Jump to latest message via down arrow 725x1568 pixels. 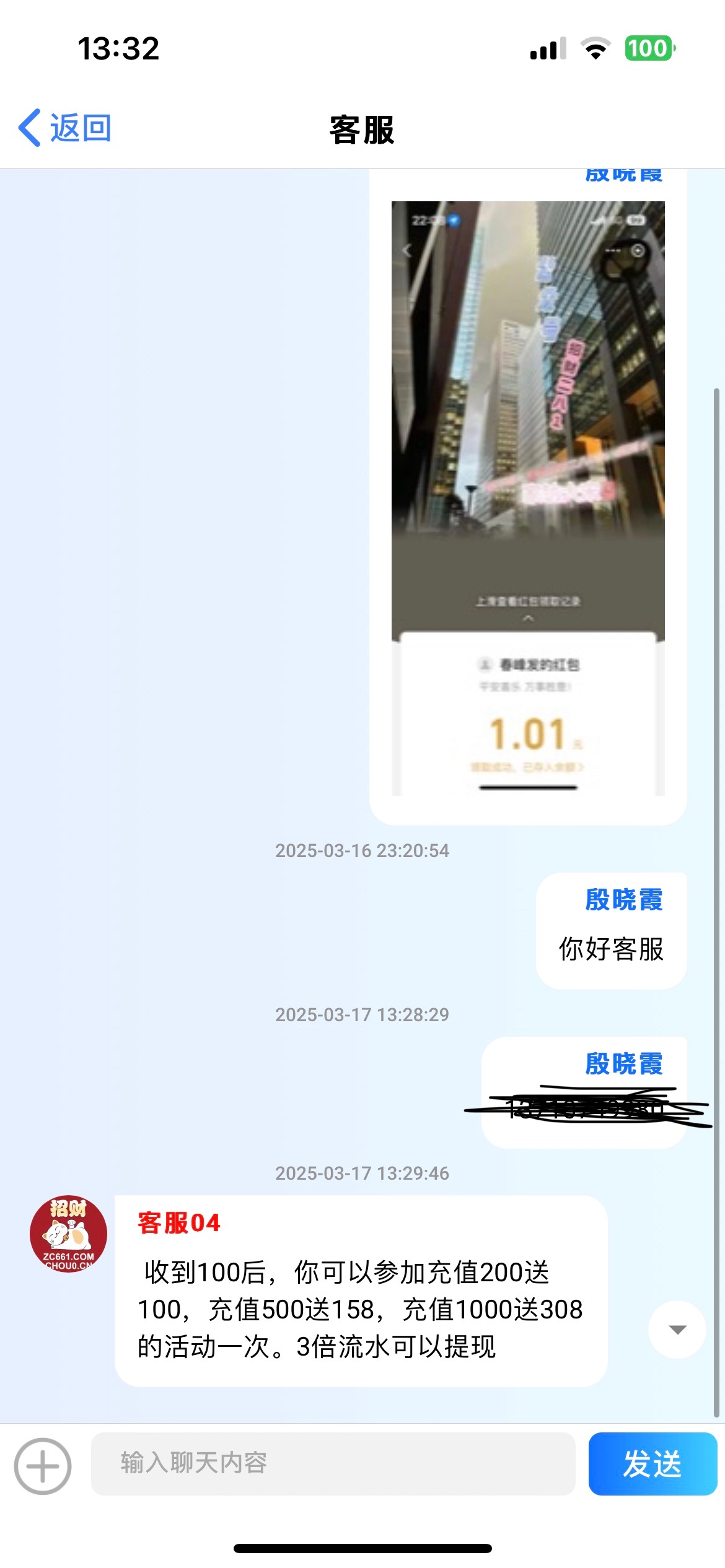tap(677, 1329)
